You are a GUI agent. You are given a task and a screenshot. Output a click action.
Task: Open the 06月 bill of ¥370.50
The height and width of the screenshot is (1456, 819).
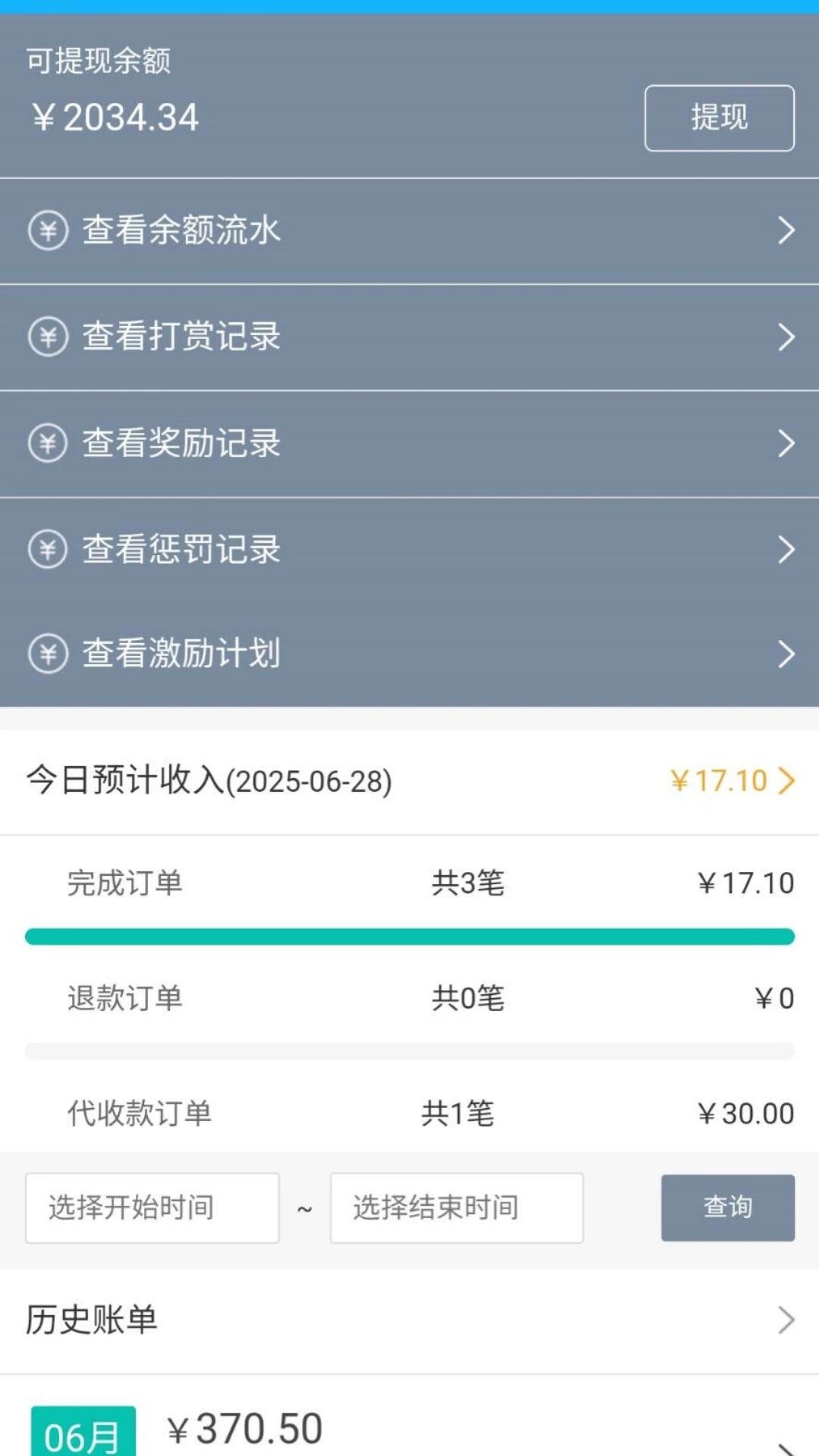[x=409, y=1429]
